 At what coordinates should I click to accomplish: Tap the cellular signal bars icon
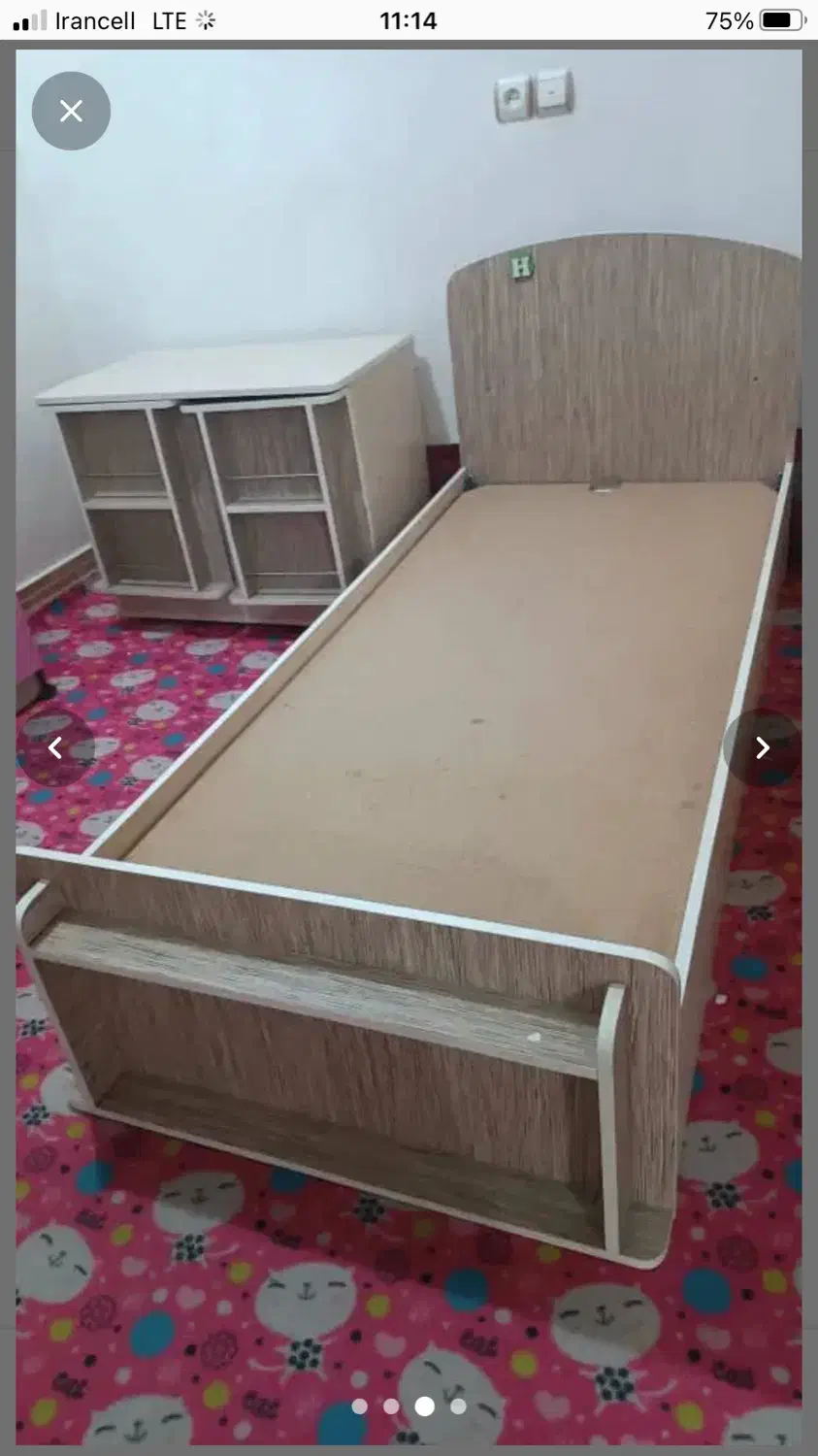click(x=27, y=19)
